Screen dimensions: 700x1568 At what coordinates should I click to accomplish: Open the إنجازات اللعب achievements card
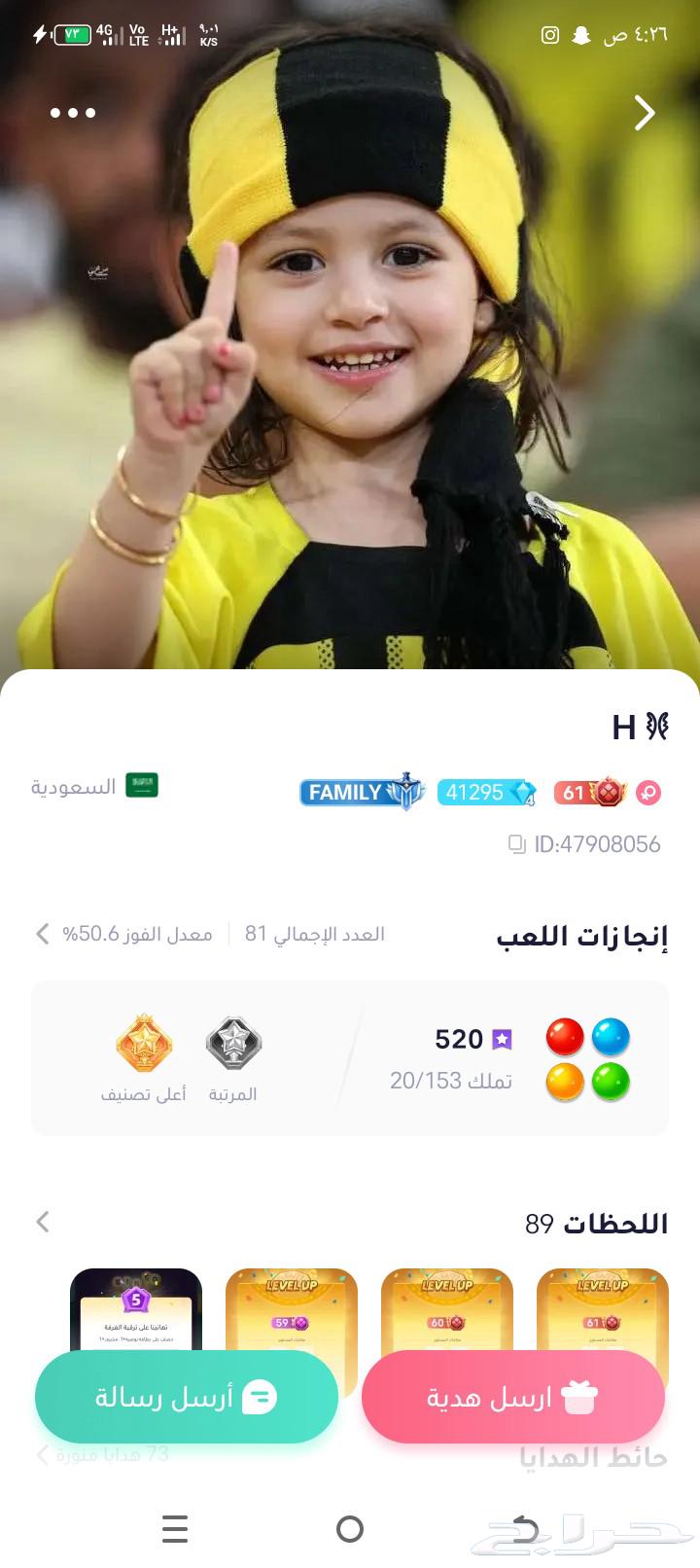point(350,1058)
